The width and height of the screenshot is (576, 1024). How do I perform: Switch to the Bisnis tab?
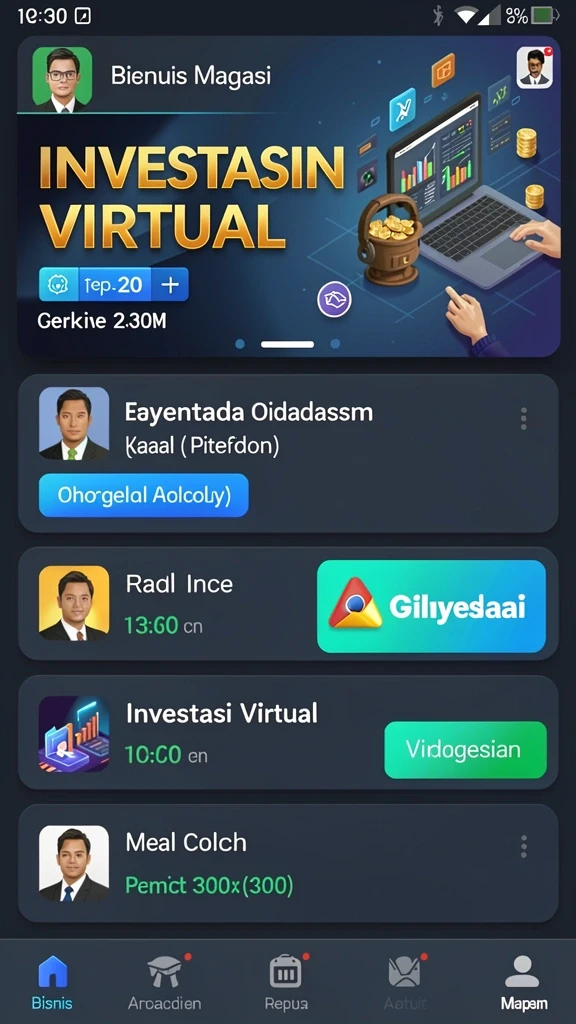[52, 982]
